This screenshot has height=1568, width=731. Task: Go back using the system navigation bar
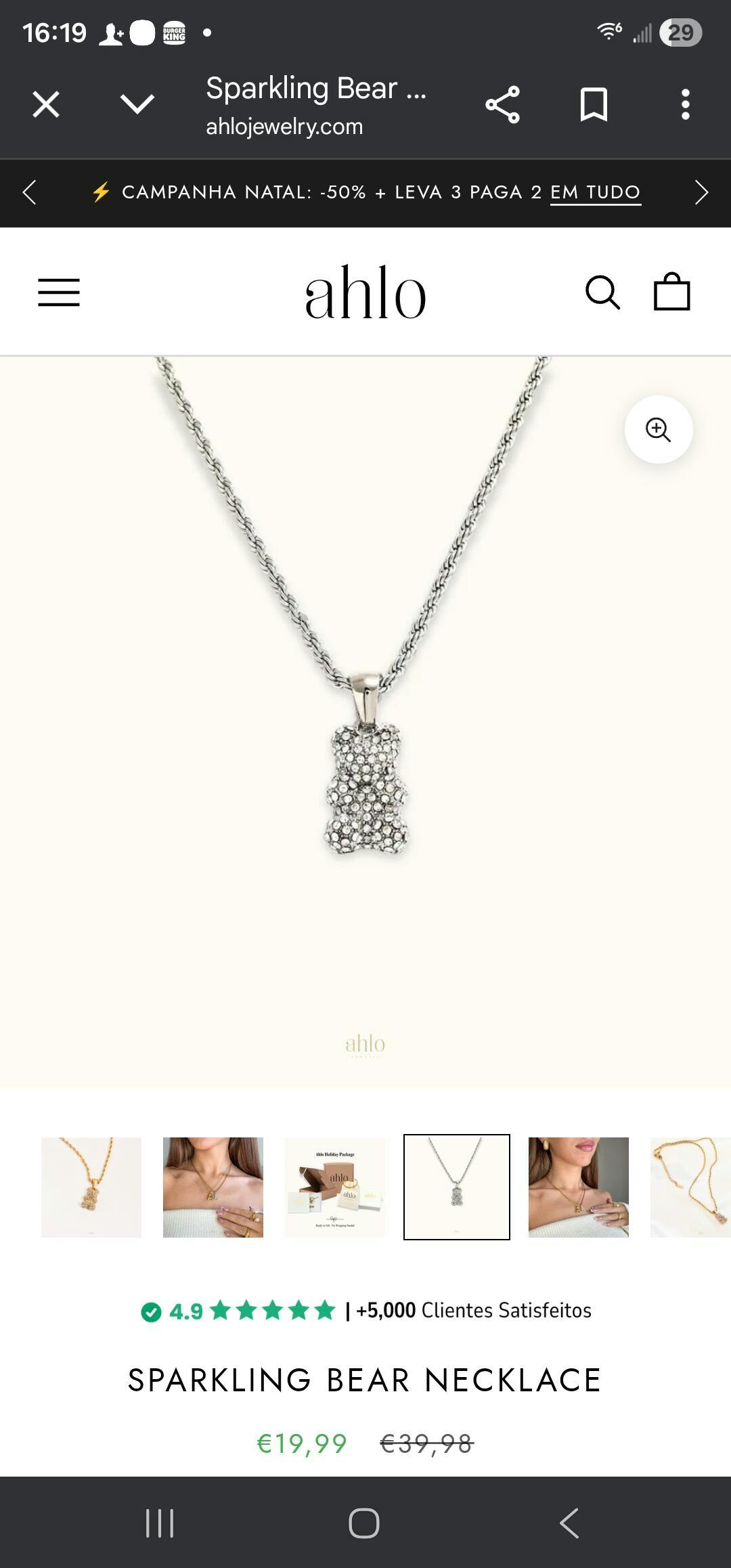pos(569,1523)
